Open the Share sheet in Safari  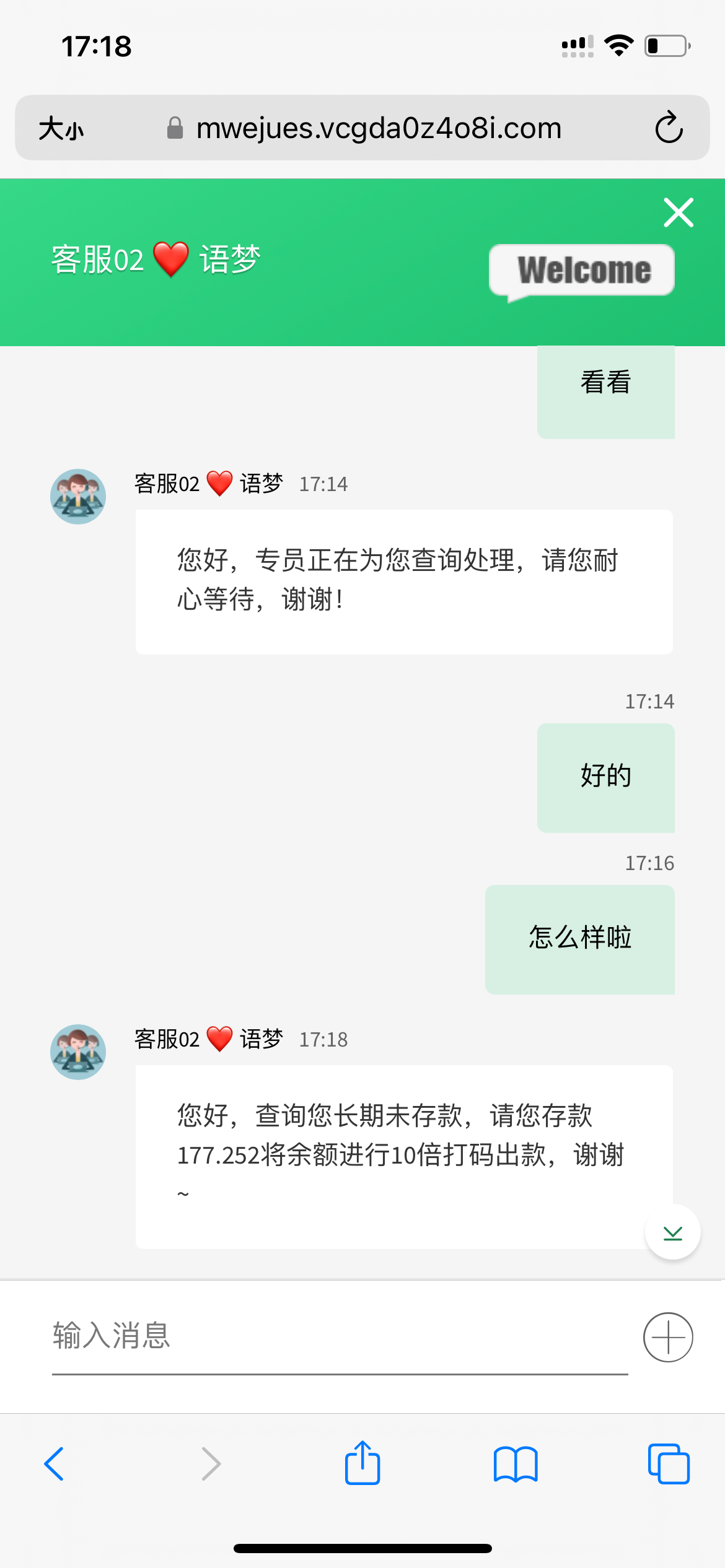click(362, 1464)
